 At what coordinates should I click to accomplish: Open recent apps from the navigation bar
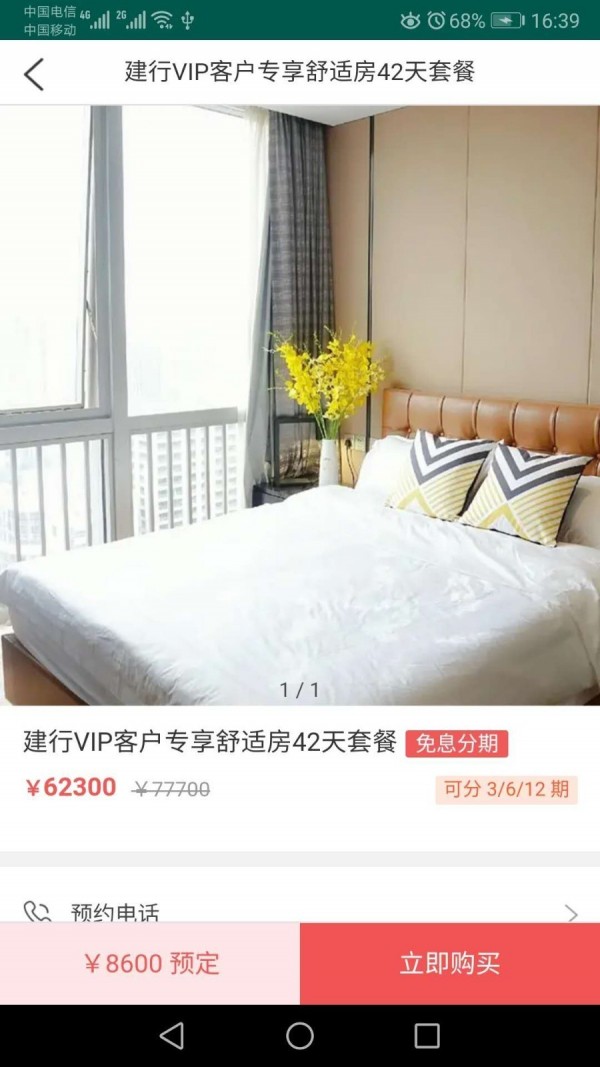427,1036
